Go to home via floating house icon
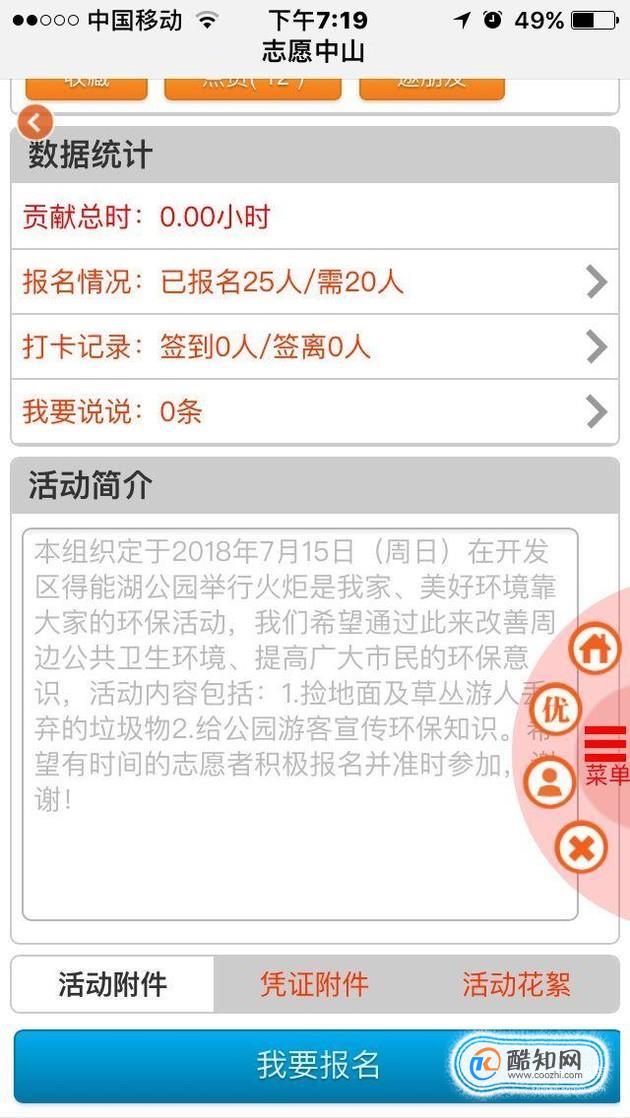Screen dimensions: 630x1118 [595, 648]
